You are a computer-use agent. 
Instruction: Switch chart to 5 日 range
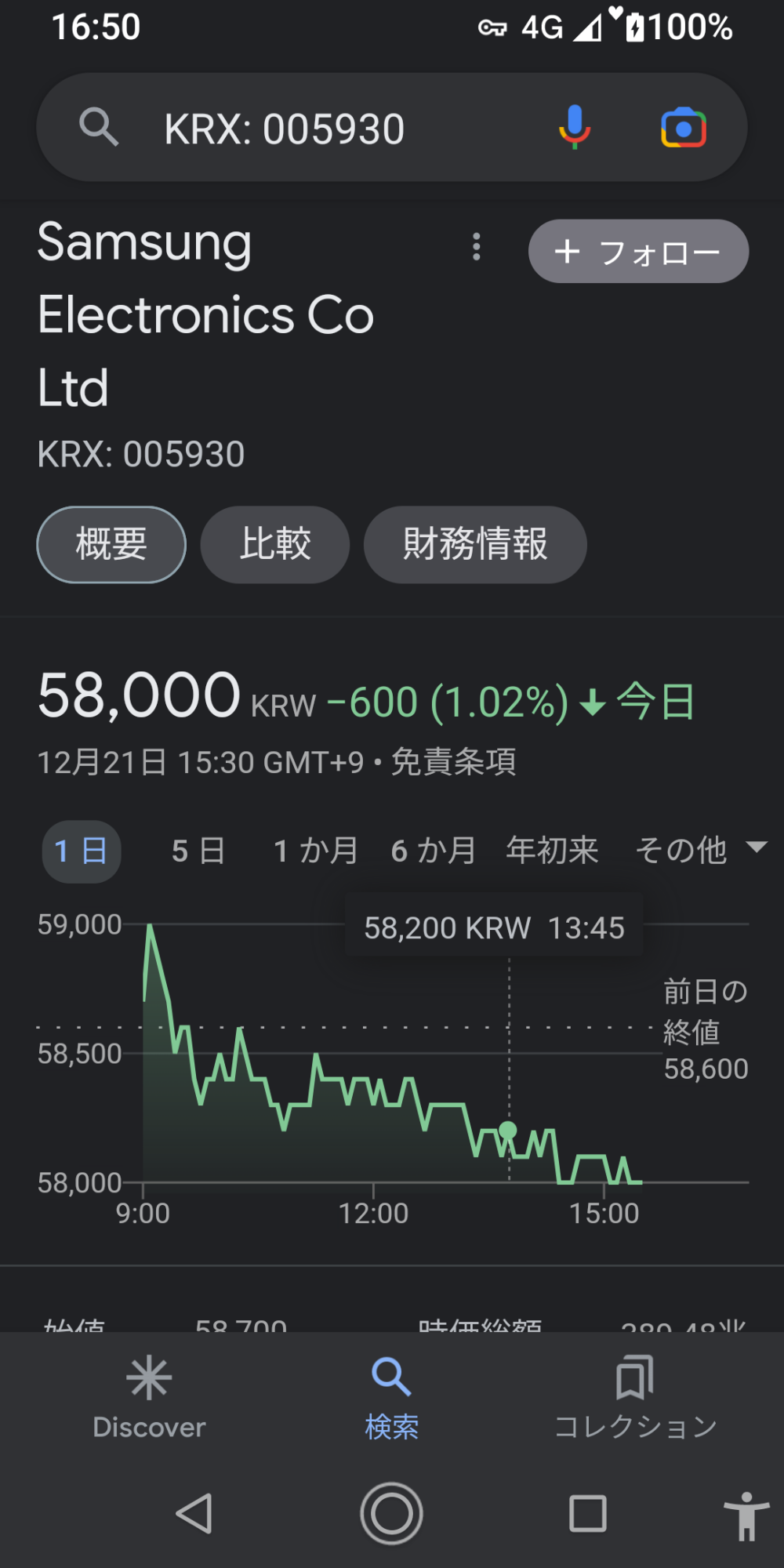click(x=198, y=851)
